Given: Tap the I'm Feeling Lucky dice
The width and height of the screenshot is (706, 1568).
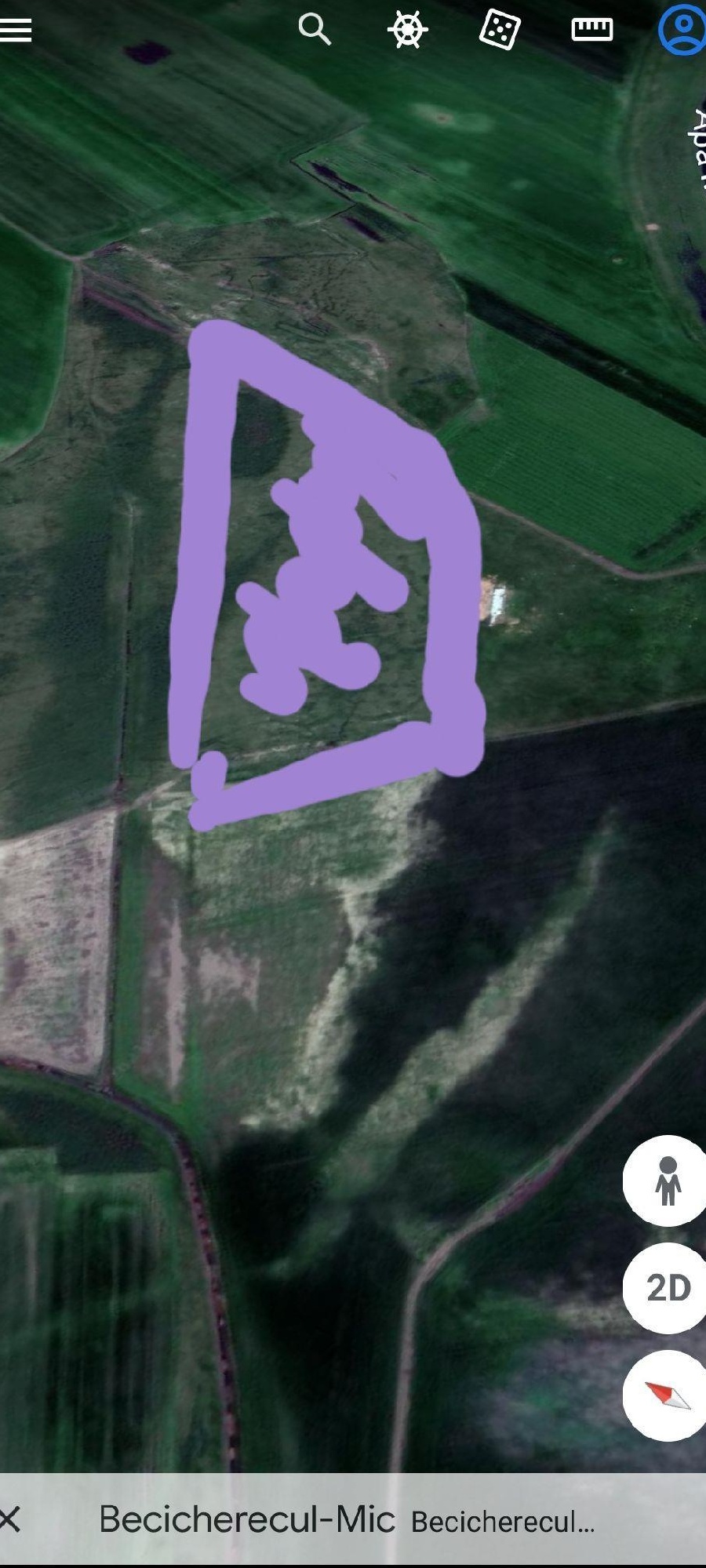Looking at the screenshot, I should (500, 31).
